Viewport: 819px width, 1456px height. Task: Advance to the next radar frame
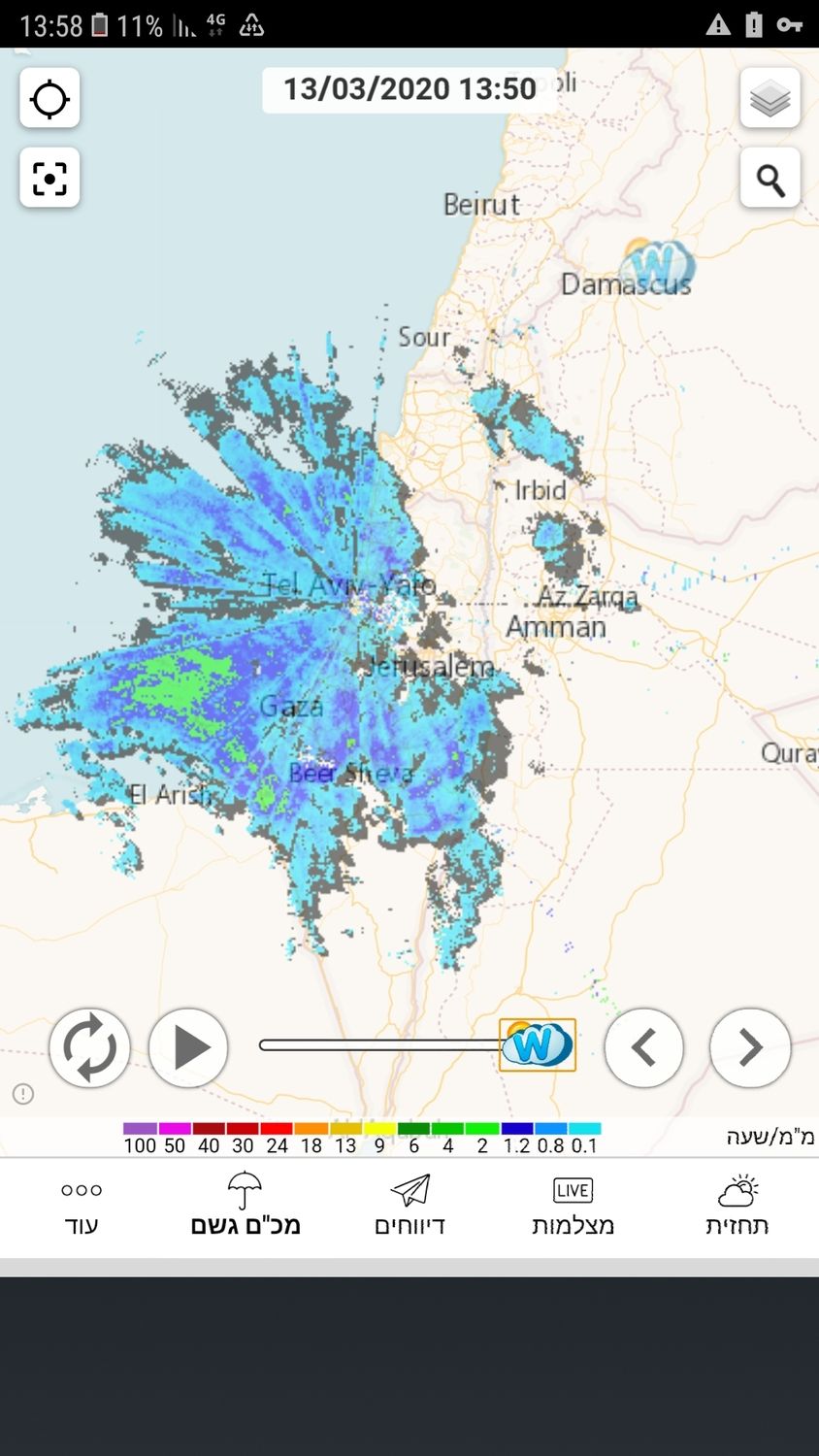[750, 1047]
